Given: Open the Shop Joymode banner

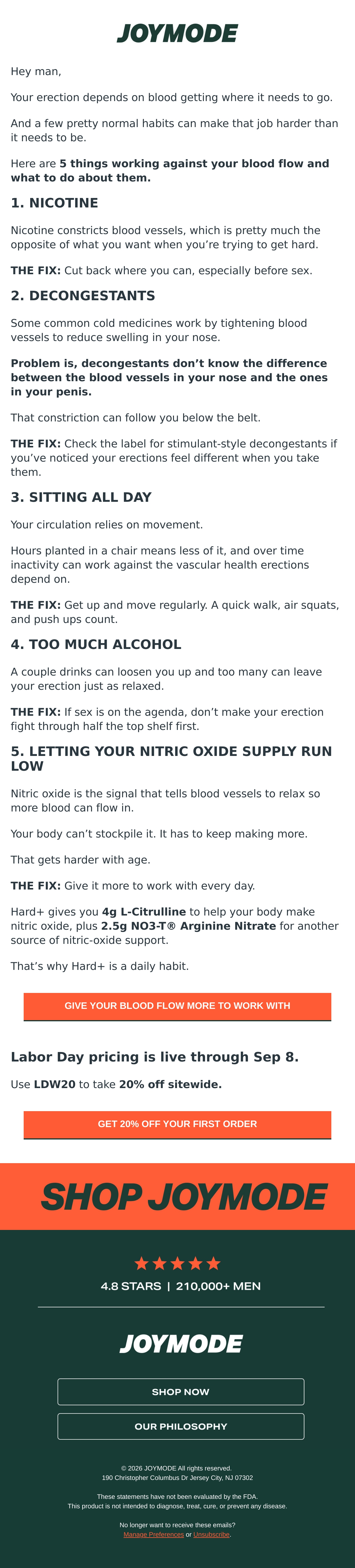Looking at the screenshot, I should click(x=177, y=1197).
